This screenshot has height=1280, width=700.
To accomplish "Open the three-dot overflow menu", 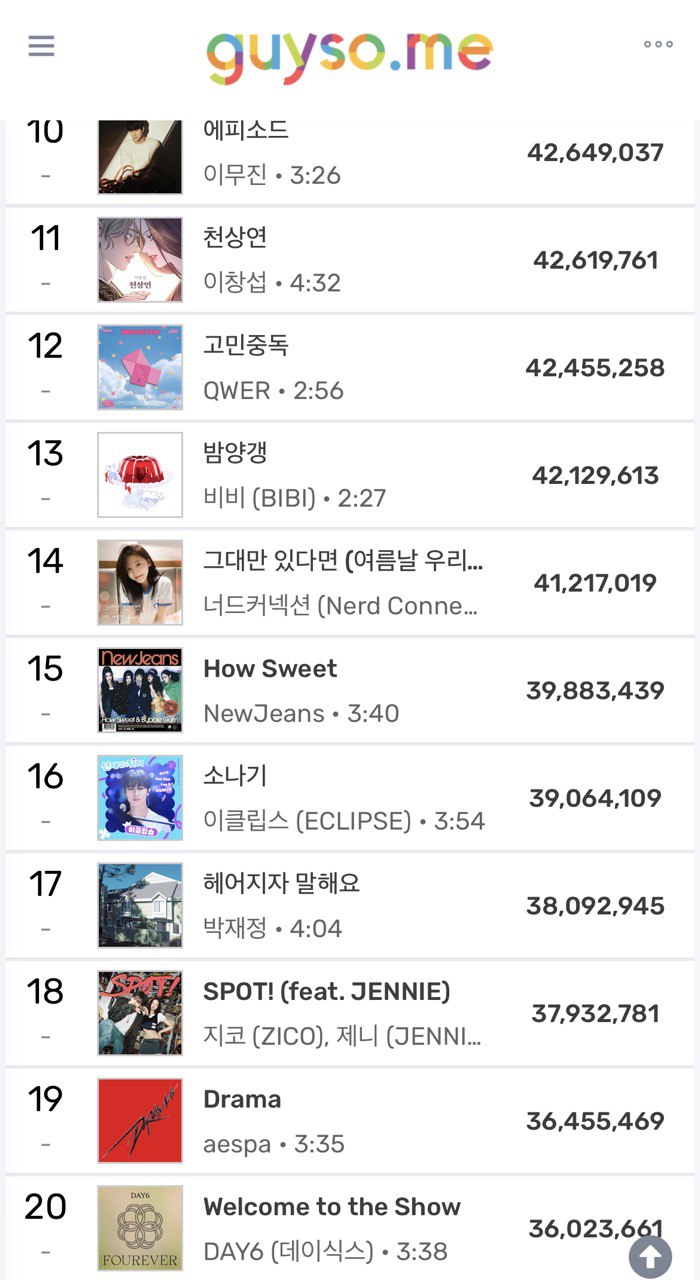I will click(658, 45).
